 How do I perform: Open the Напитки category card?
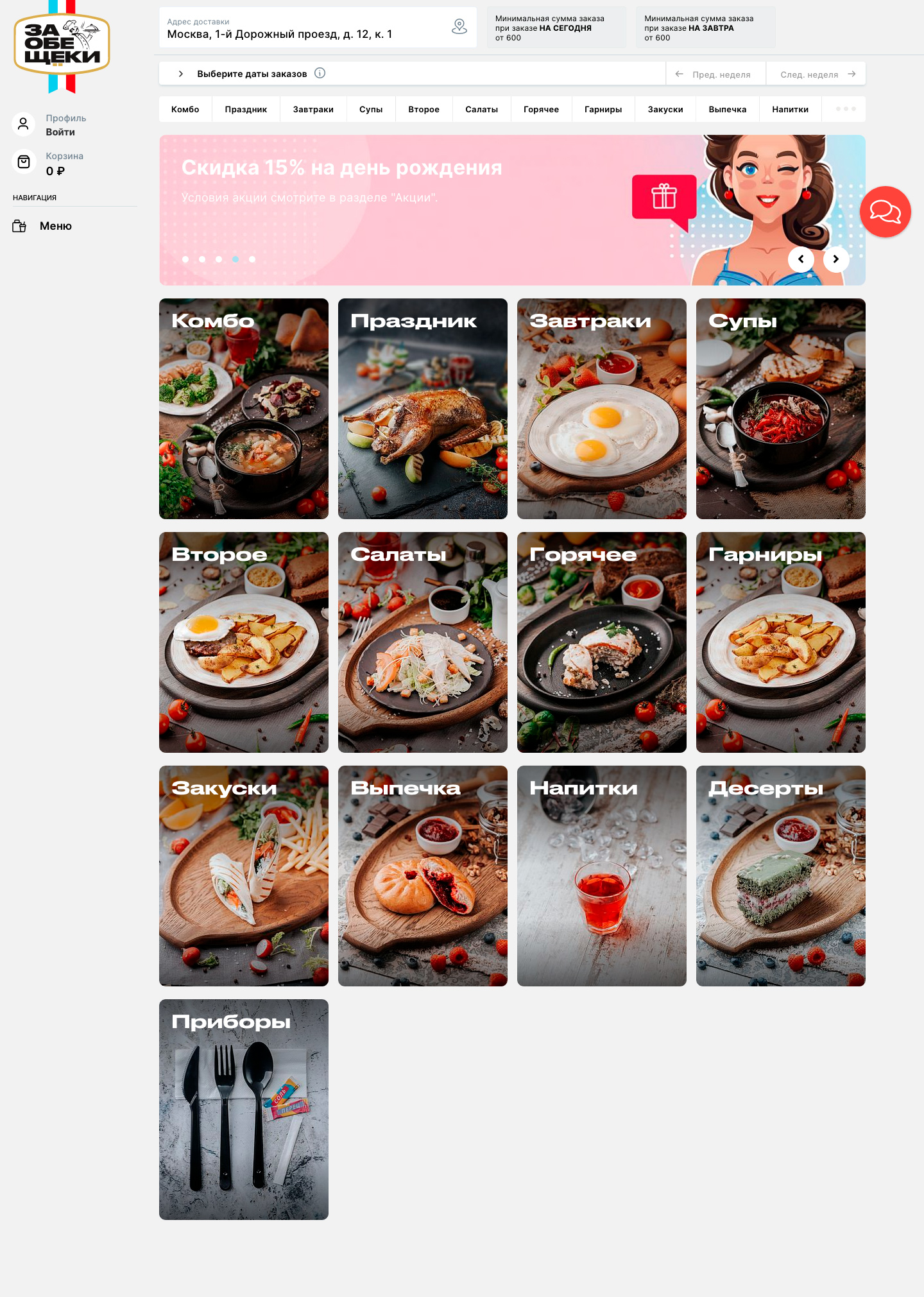click(x=601, y=876)
